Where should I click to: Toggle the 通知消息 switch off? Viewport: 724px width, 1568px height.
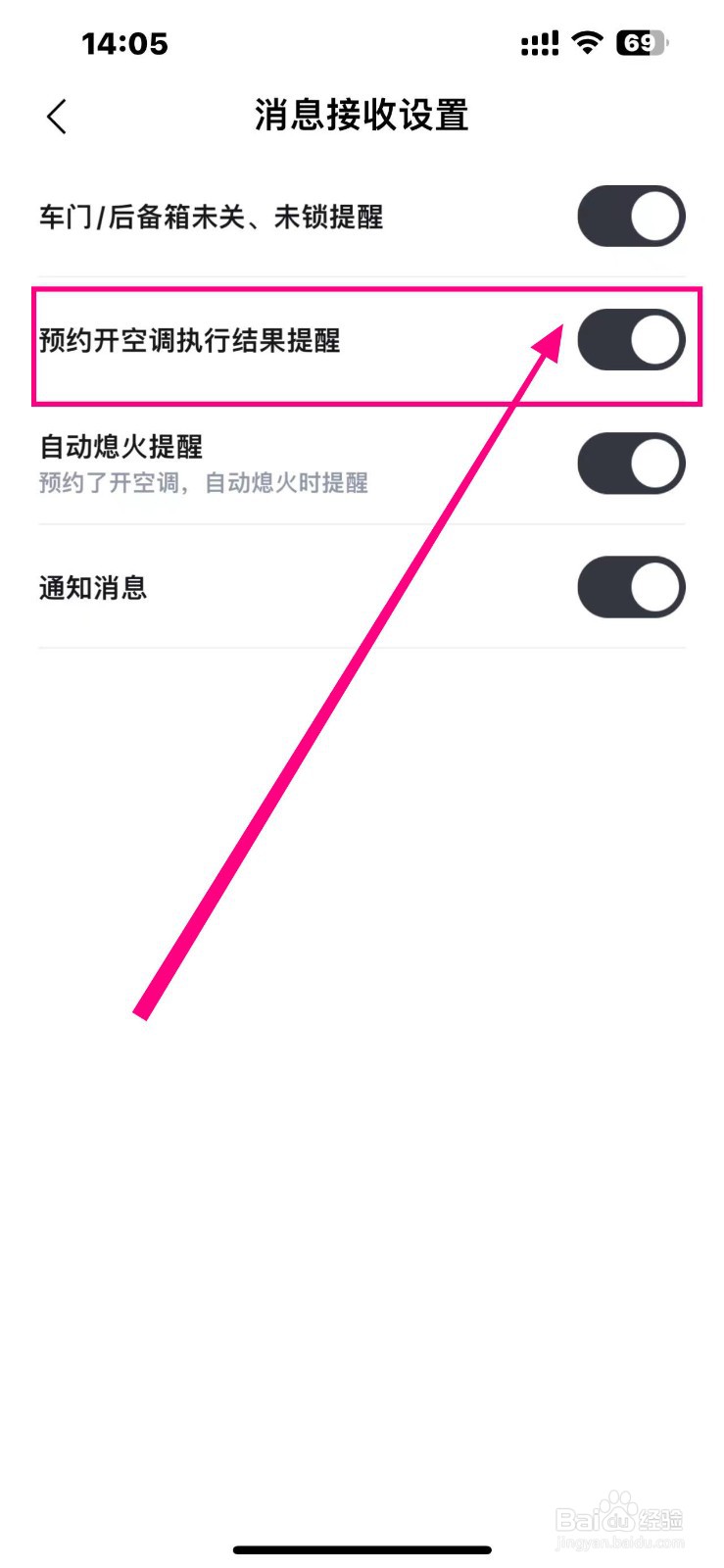pos(631,586)
